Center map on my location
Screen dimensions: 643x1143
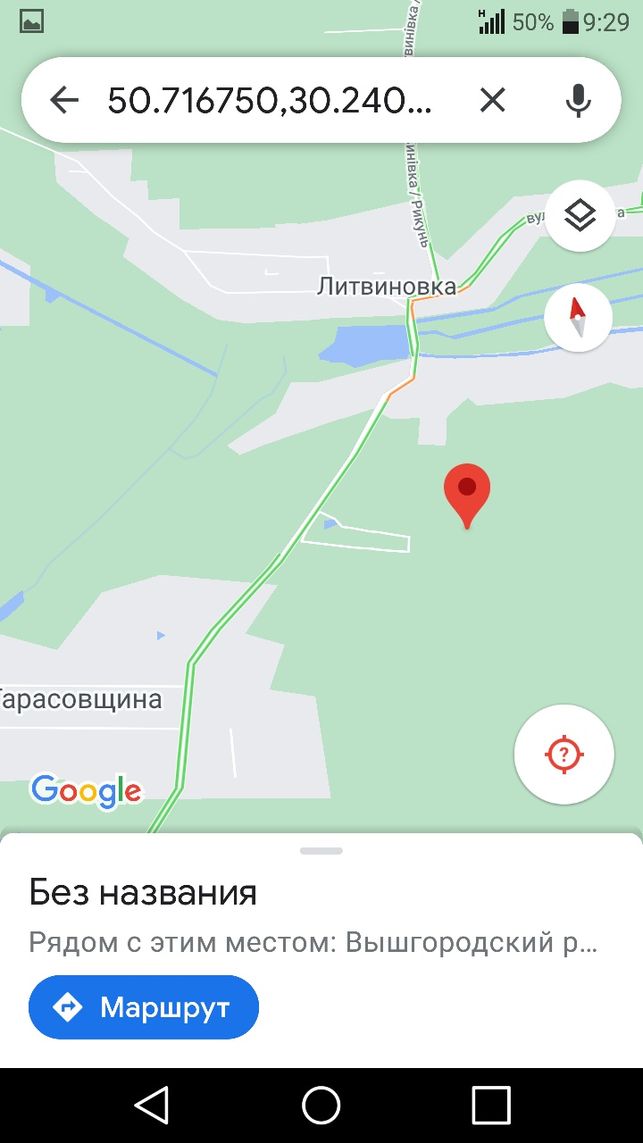point(564,754)
